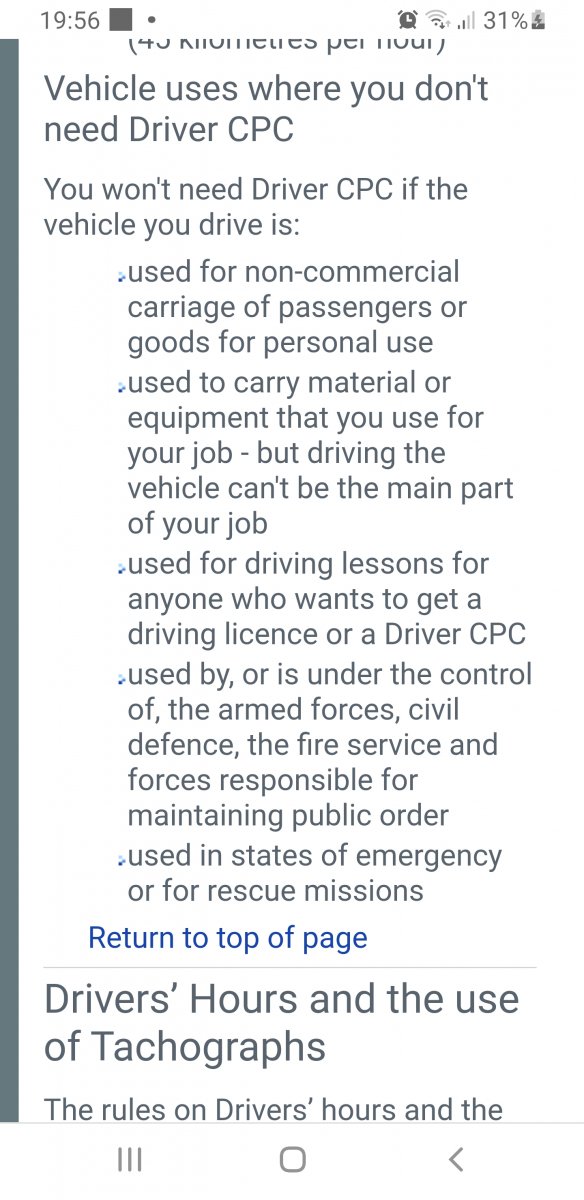Tap the Return to top of page link

pos(228,938)
